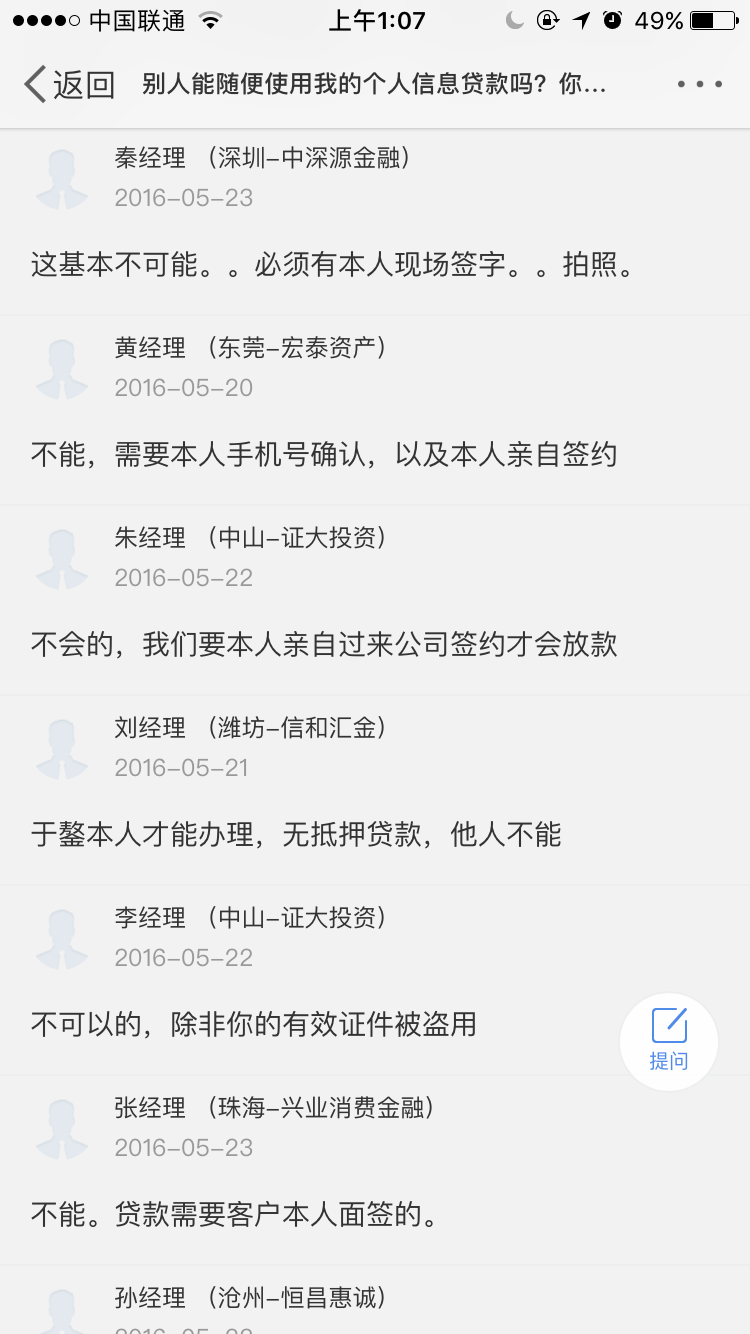View 李经理's reply from 中山-证大投资
750x1334 pixels.
tap(375, 980)
